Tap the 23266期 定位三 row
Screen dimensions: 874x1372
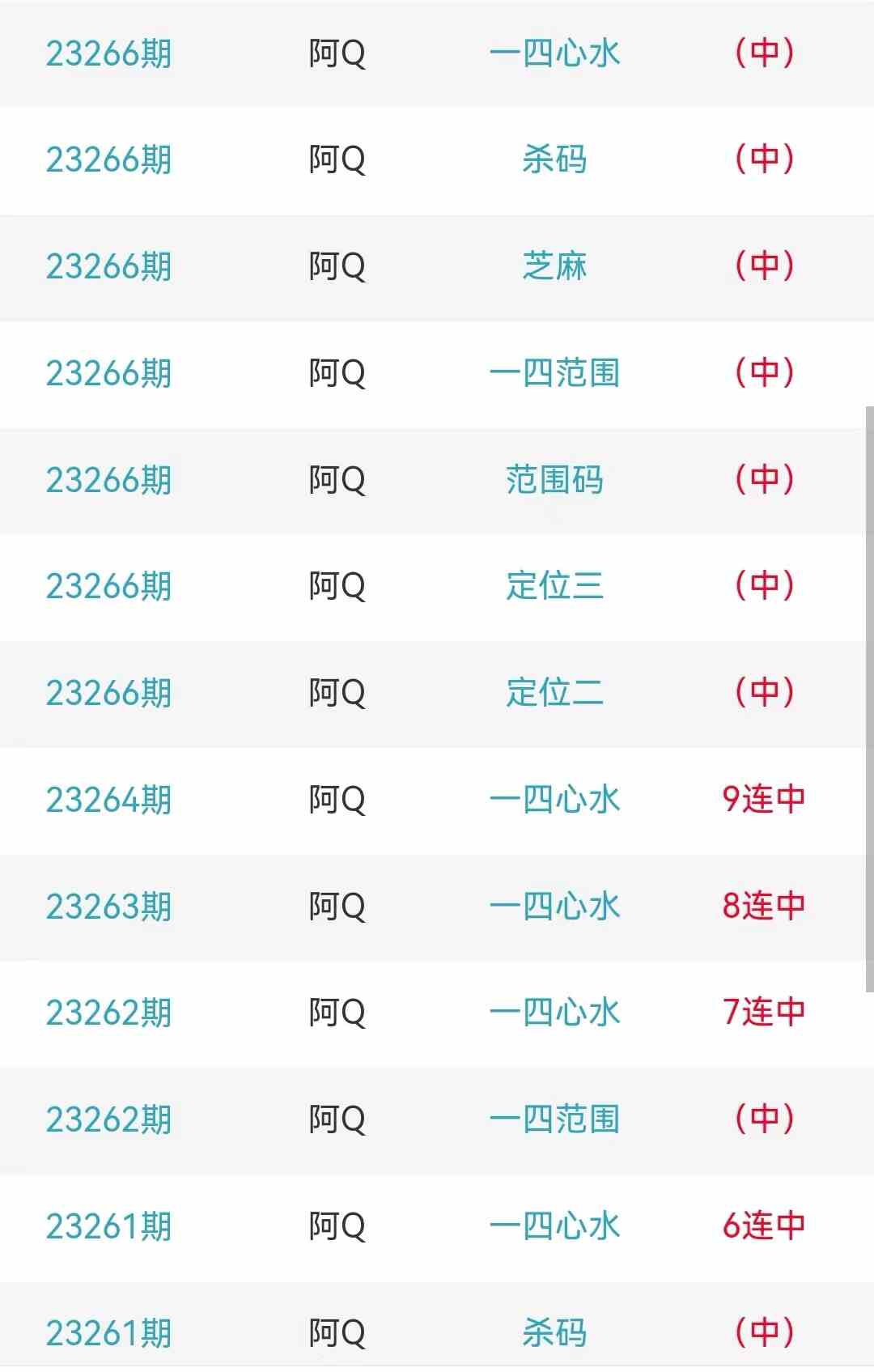554,586
